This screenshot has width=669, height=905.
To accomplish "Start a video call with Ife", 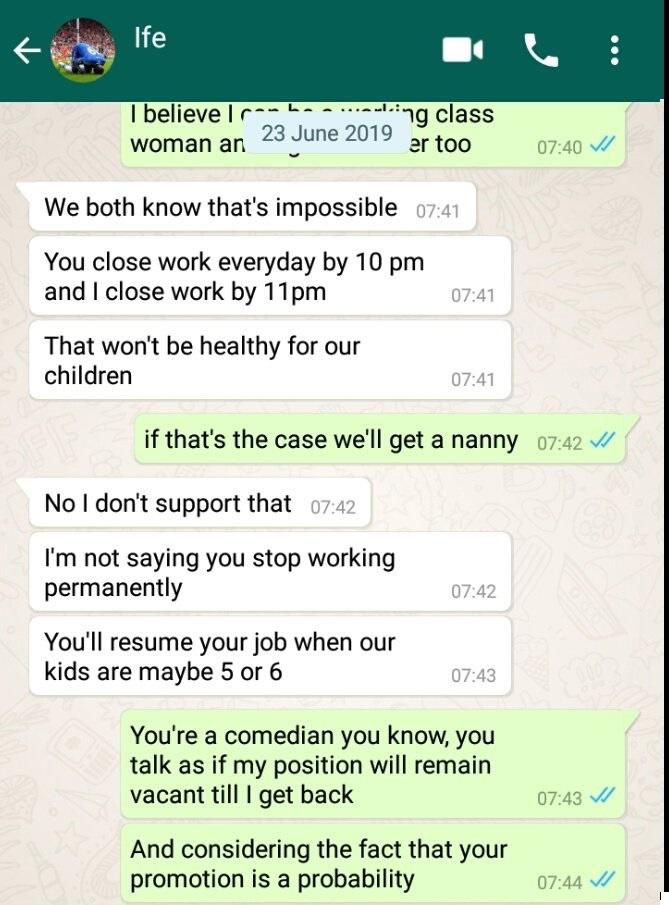I will pos(463,50).
